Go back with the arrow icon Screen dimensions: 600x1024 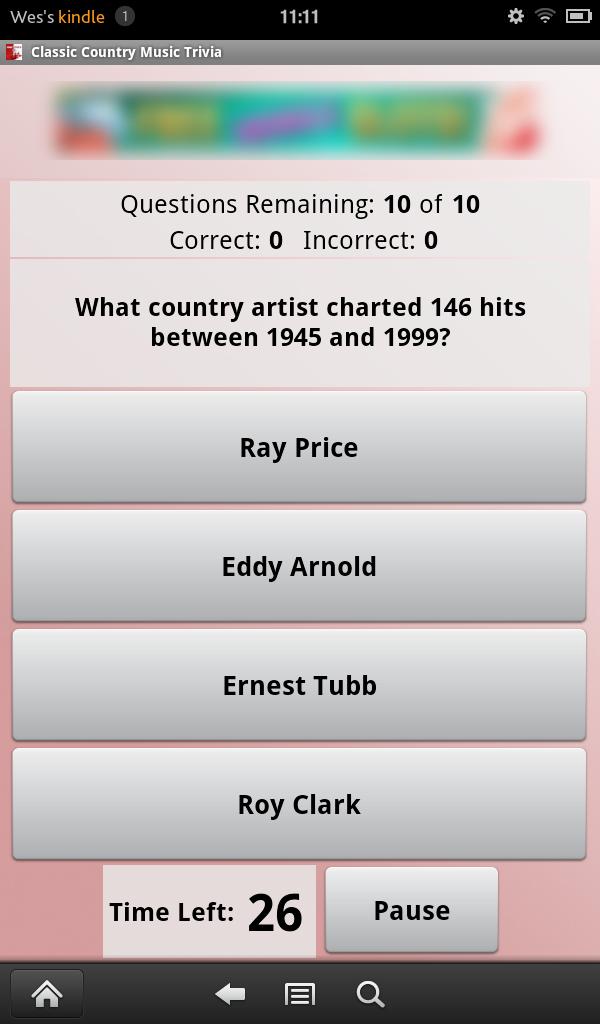pos(230,993)
